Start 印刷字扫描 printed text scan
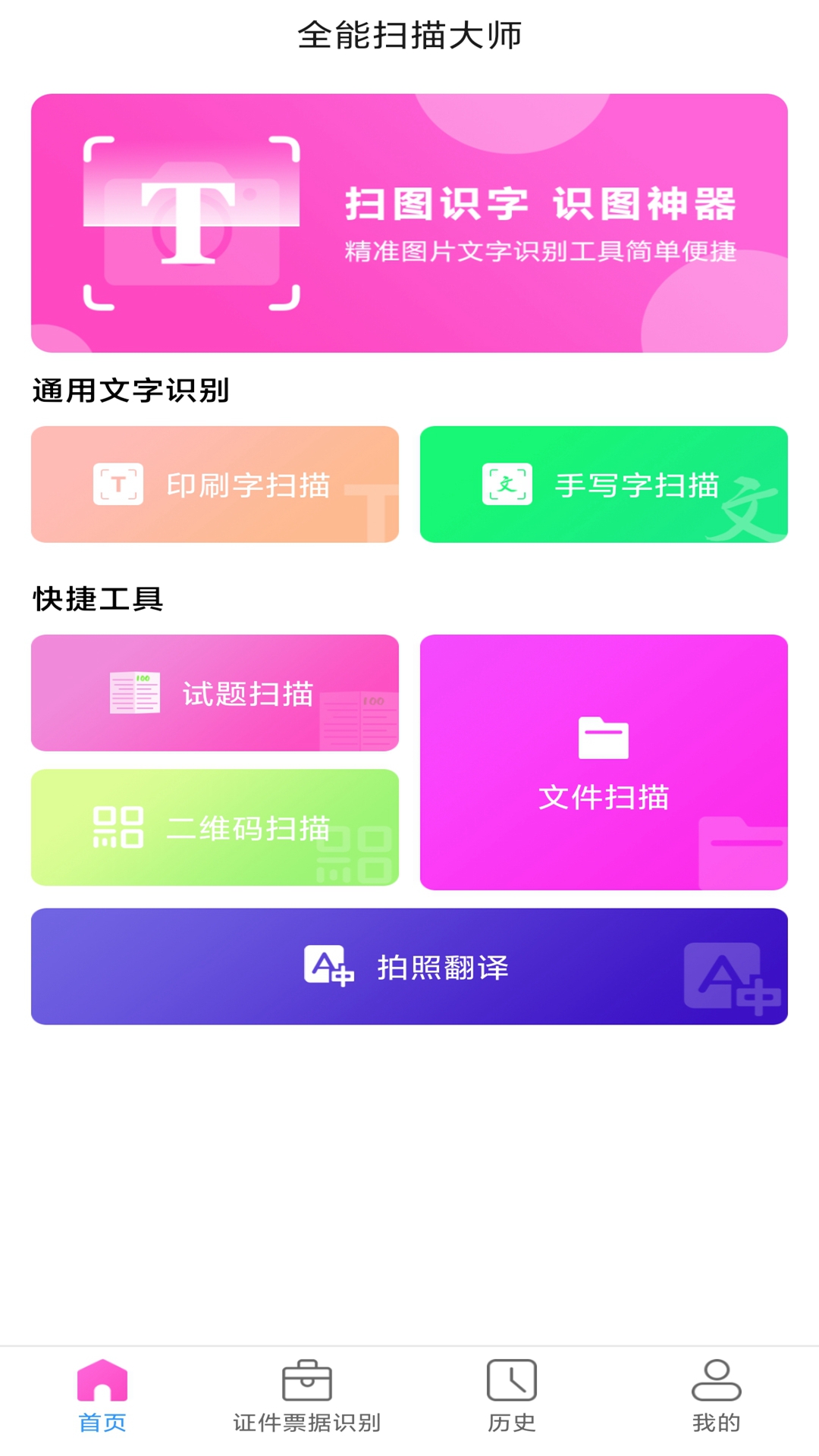819x1456 pixels. click(x=215, y=485)
